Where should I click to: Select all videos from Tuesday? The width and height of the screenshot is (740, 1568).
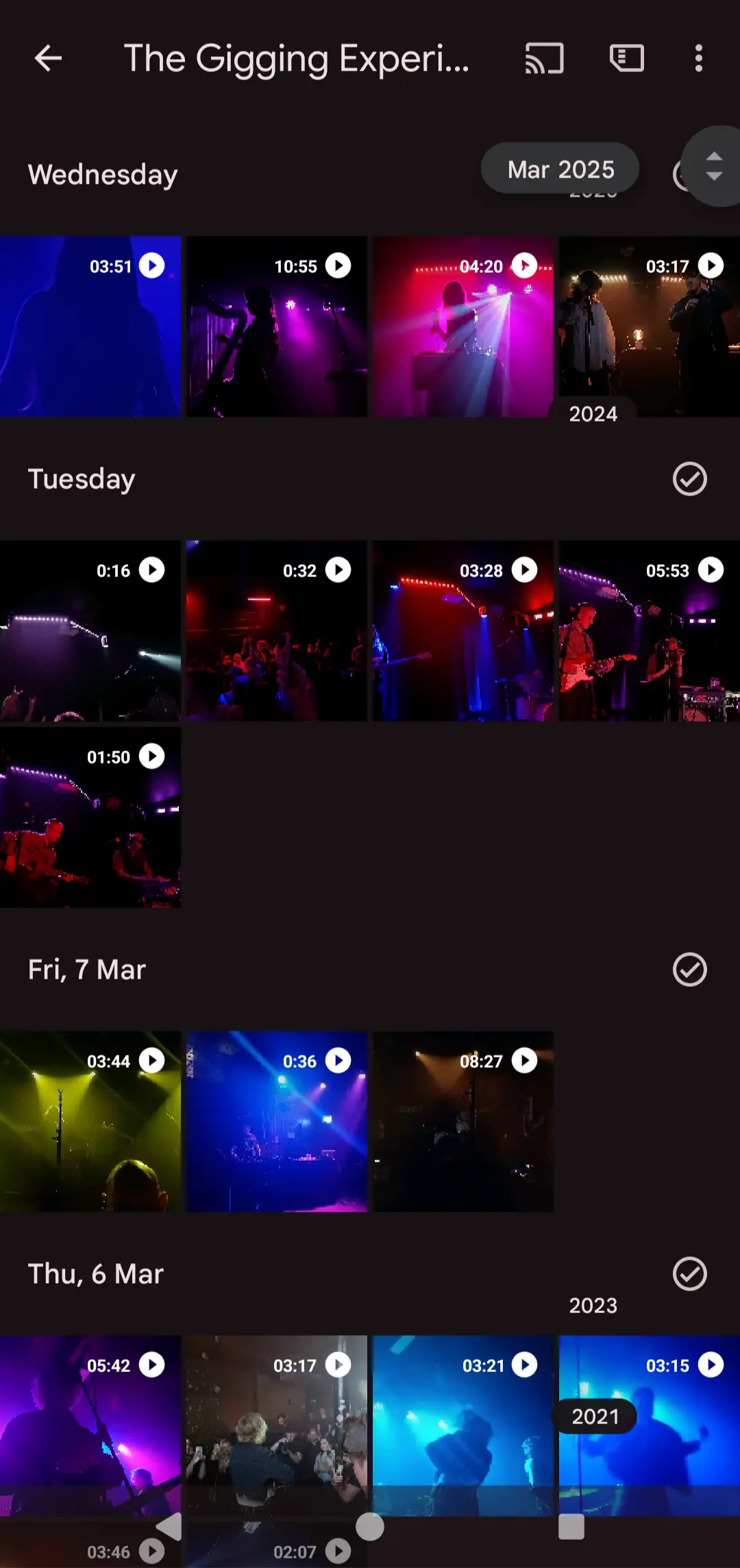click(689, 479)
